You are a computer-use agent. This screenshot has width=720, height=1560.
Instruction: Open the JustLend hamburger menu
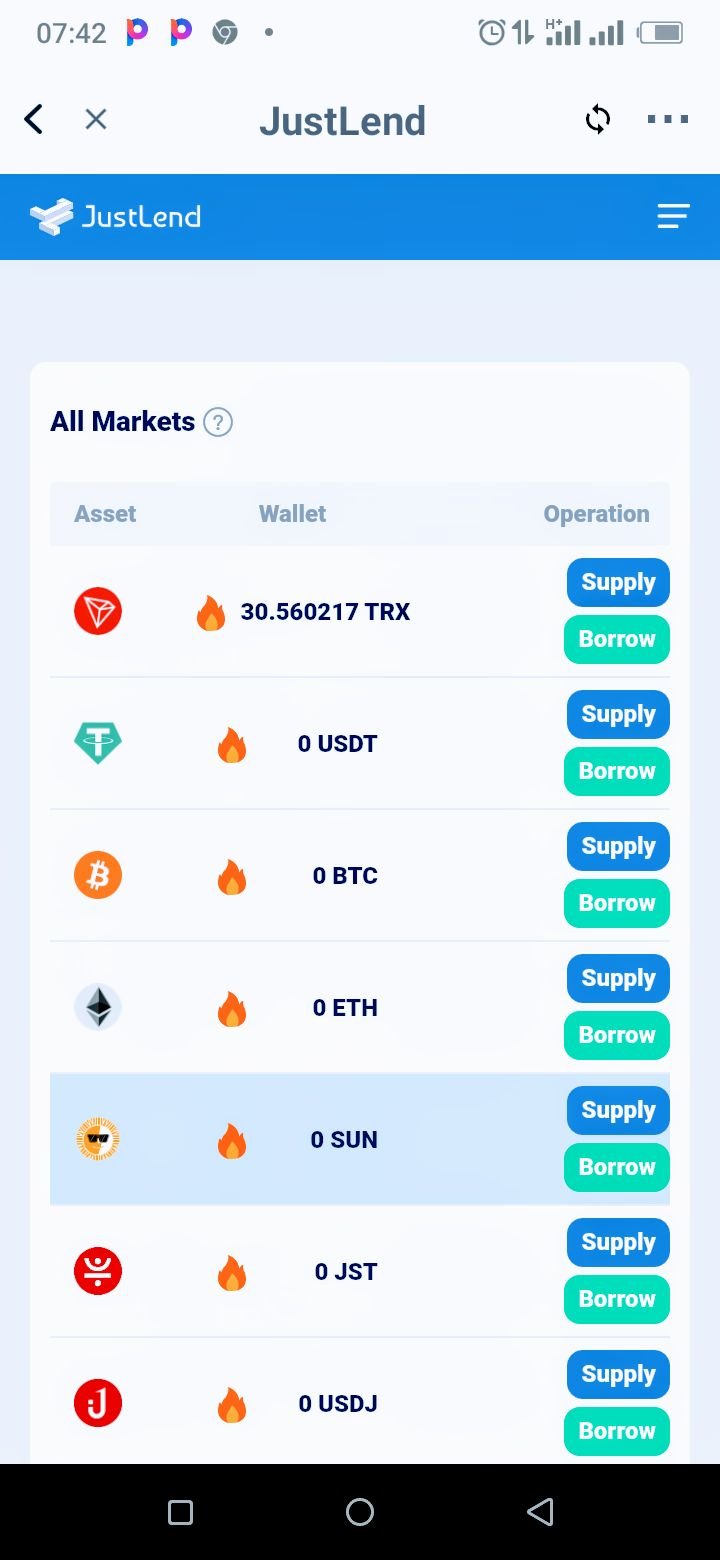[673, 216]
